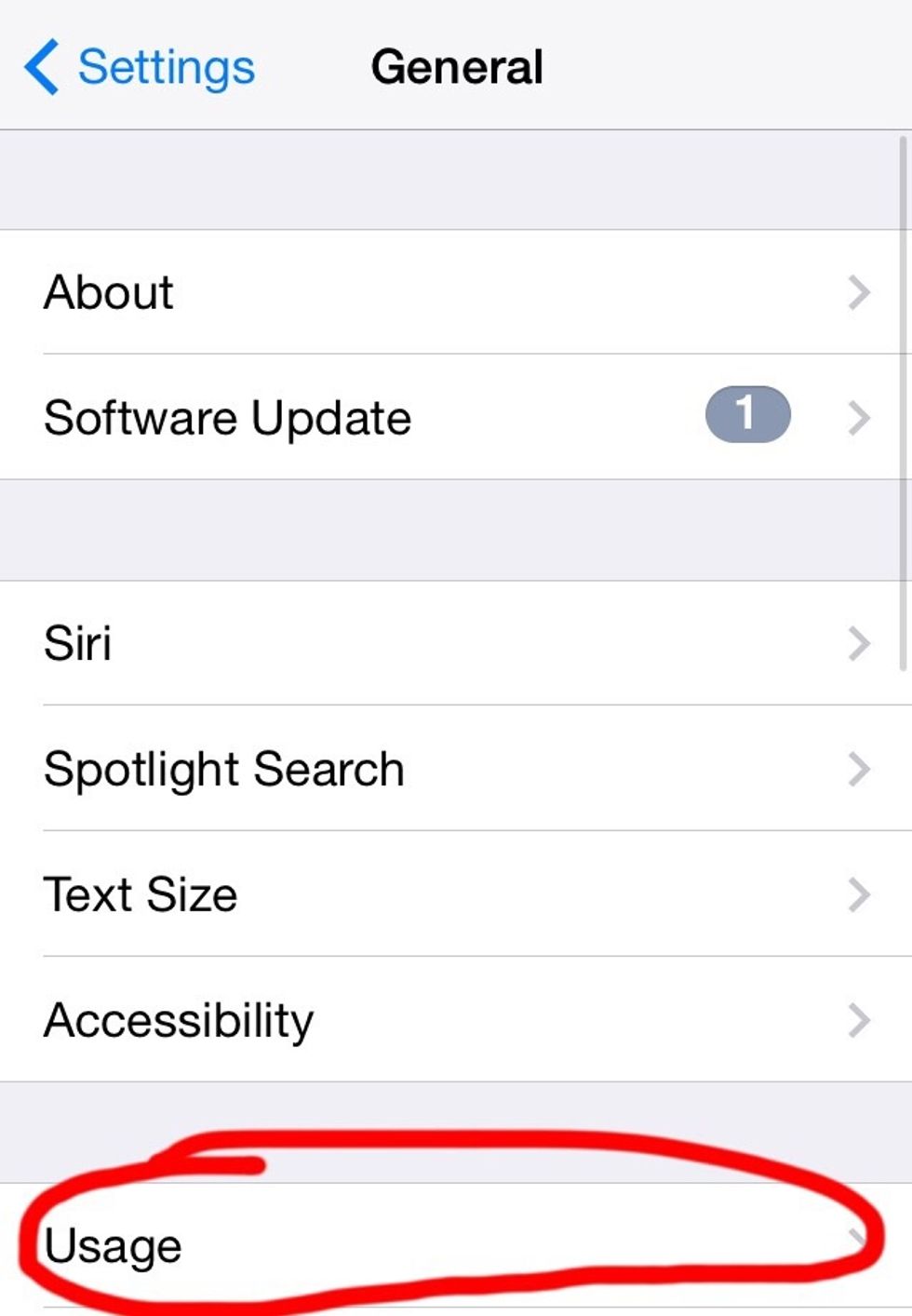The image size is (912, 1316).
Task: Go back to Settings
Action: (140, 67)
